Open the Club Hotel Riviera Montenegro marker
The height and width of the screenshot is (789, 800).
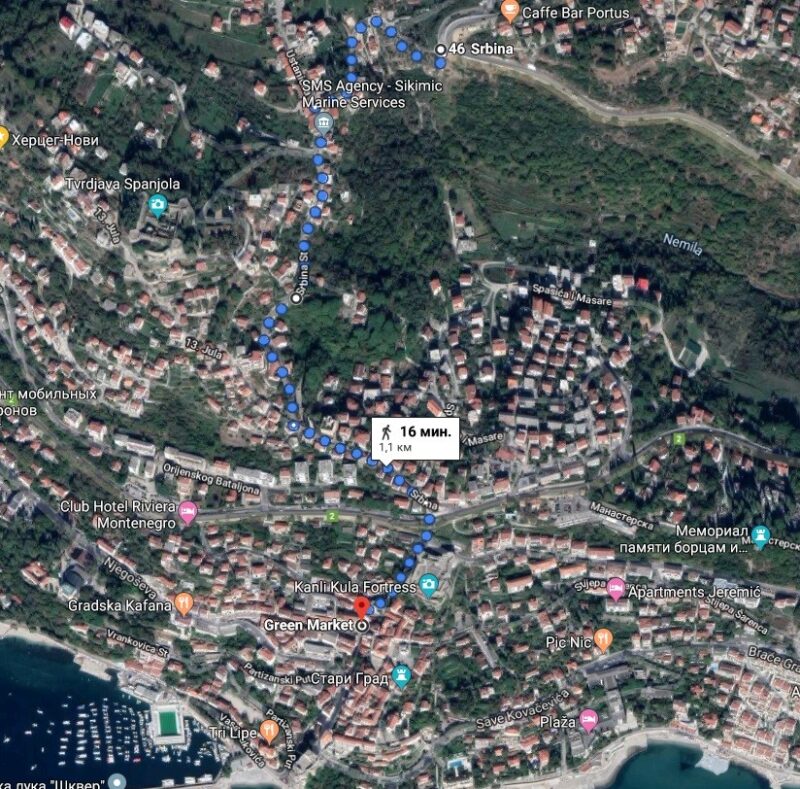(187, 513)
